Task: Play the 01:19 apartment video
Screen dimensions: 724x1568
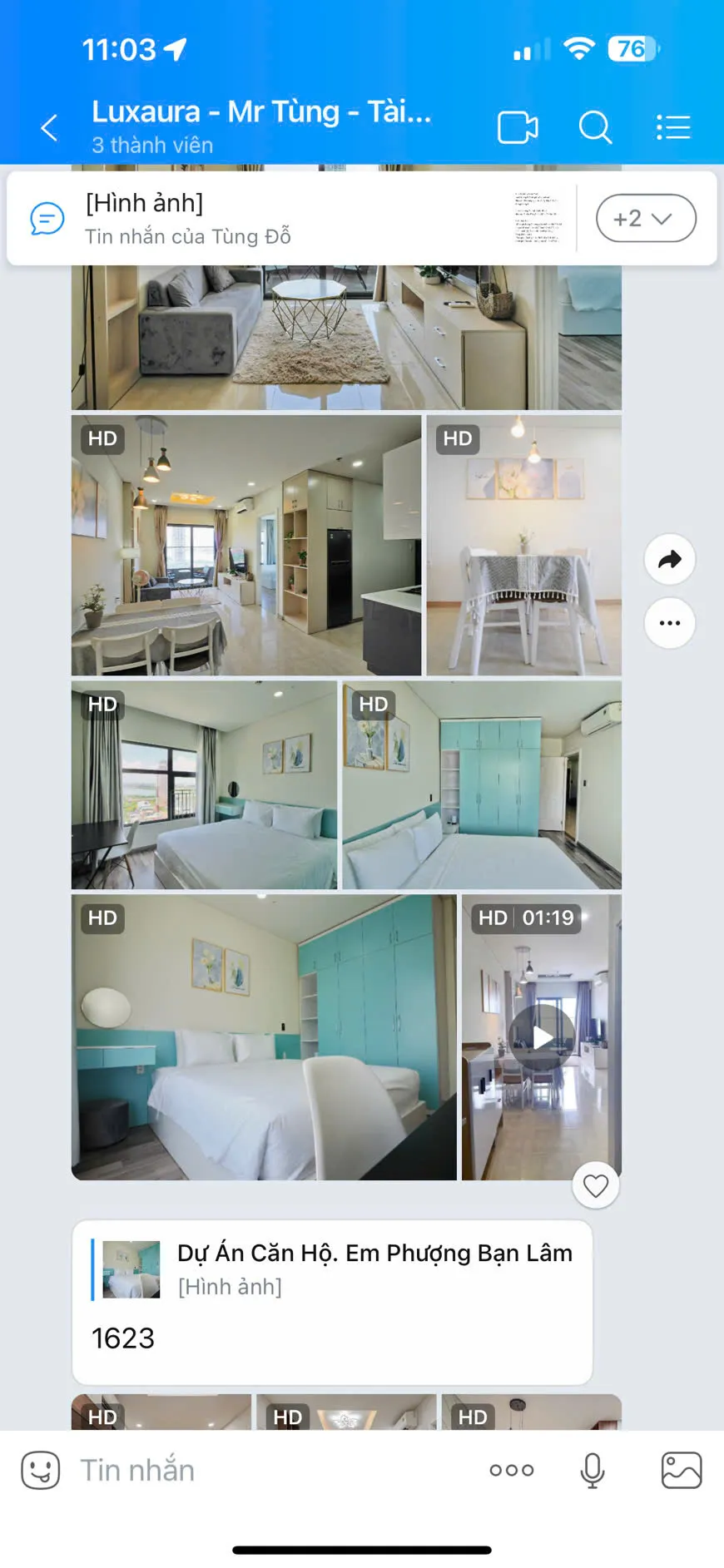Action: coord(541,1037)
